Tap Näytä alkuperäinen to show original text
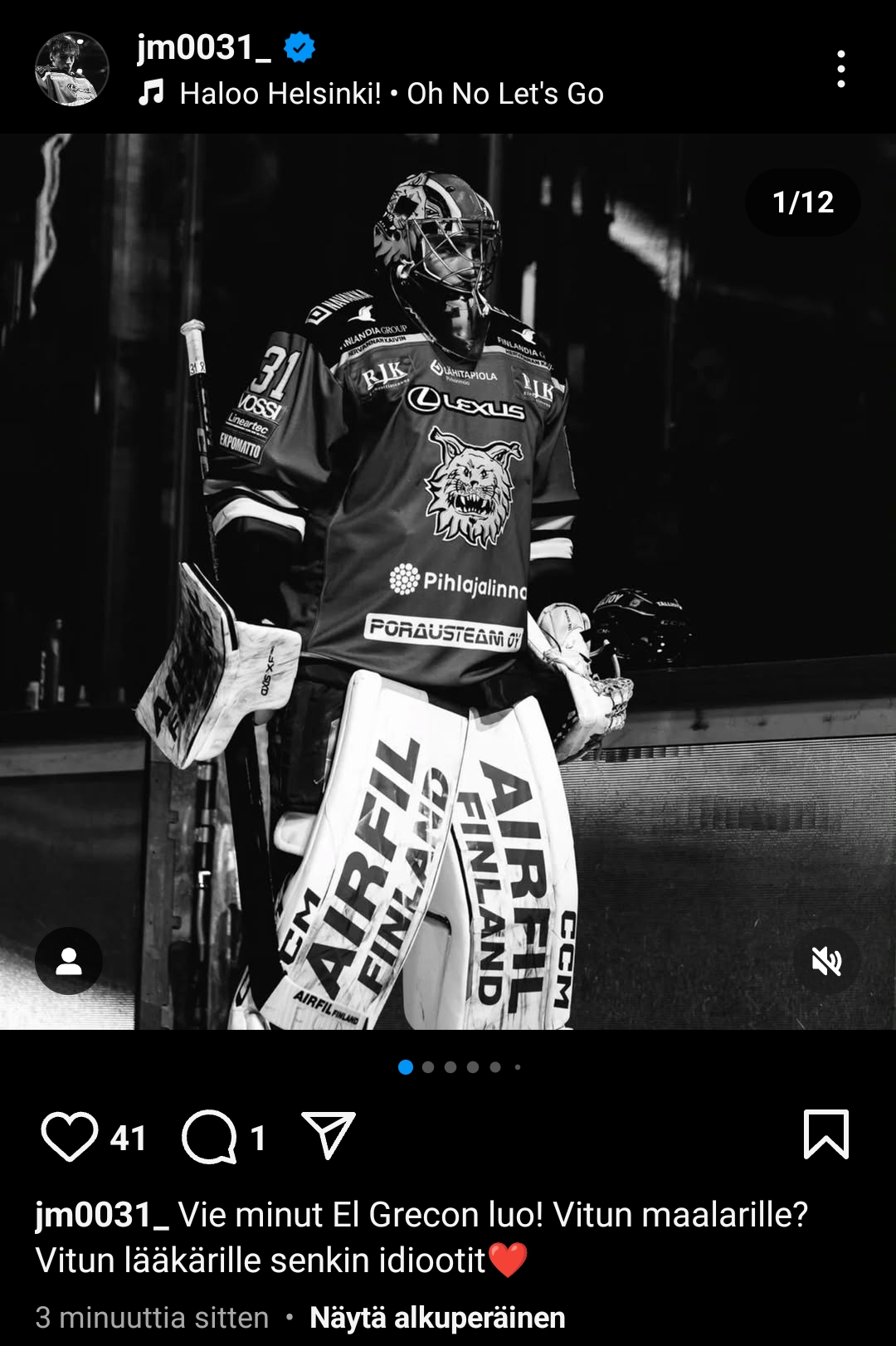This screenshot has height=1346, width=896. point(437,1317)
